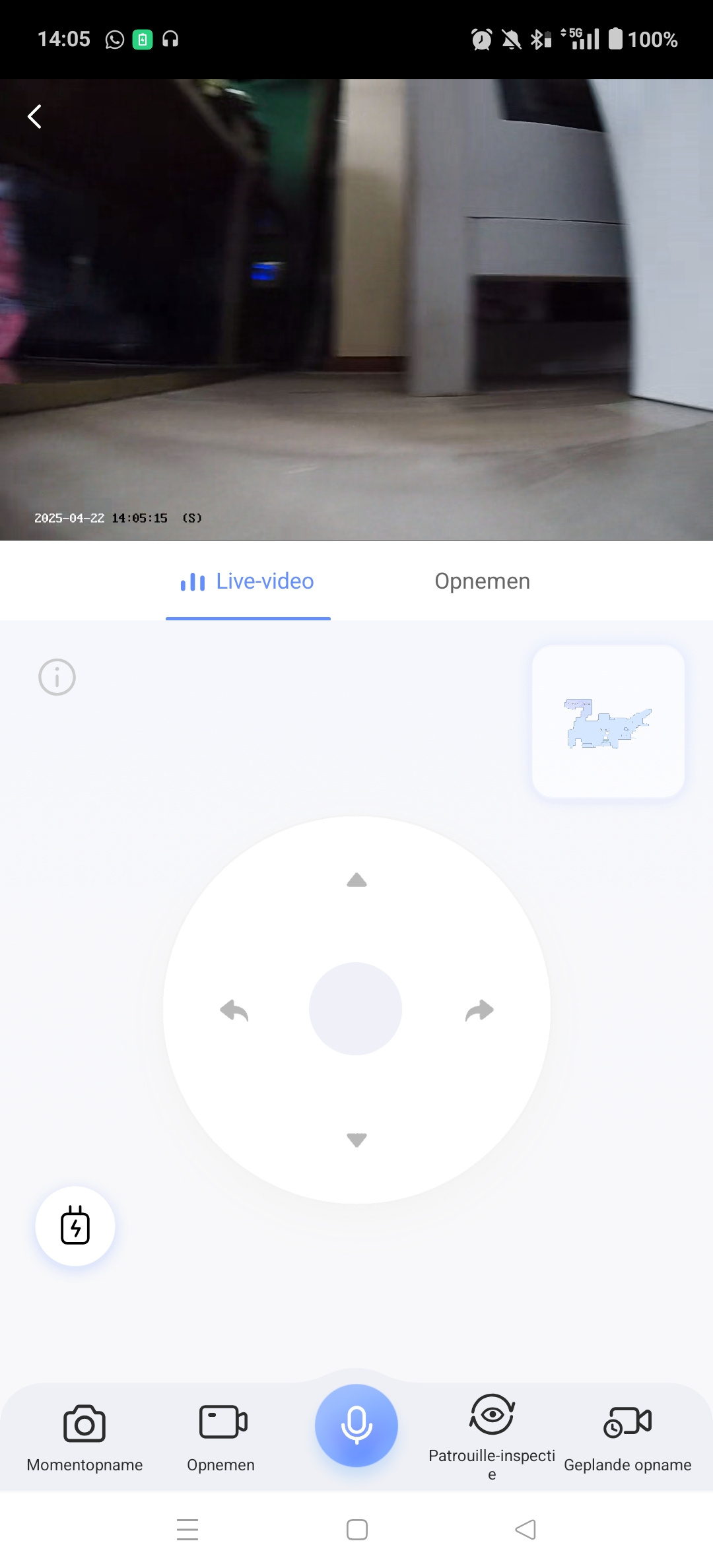Move the robot forward with the up arrow

(x=356, y=880)
